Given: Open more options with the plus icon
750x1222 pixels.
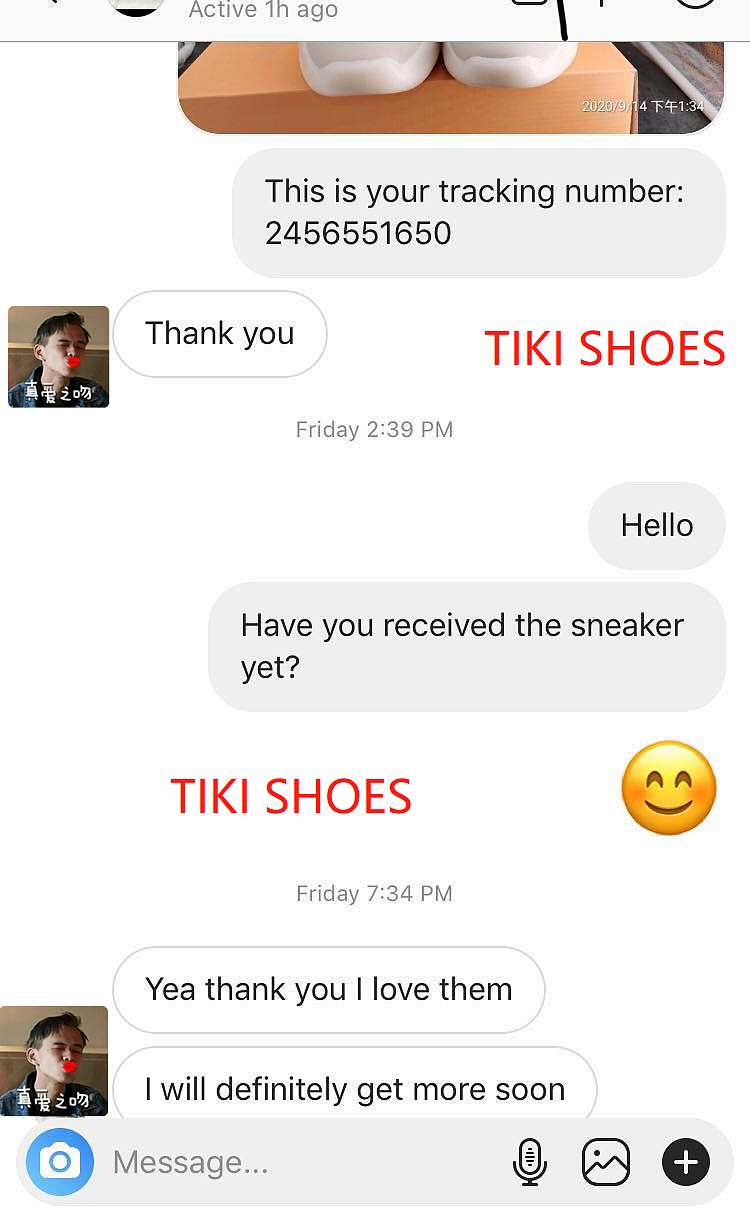Looking at the screenshot, I should pos(686,1162).
